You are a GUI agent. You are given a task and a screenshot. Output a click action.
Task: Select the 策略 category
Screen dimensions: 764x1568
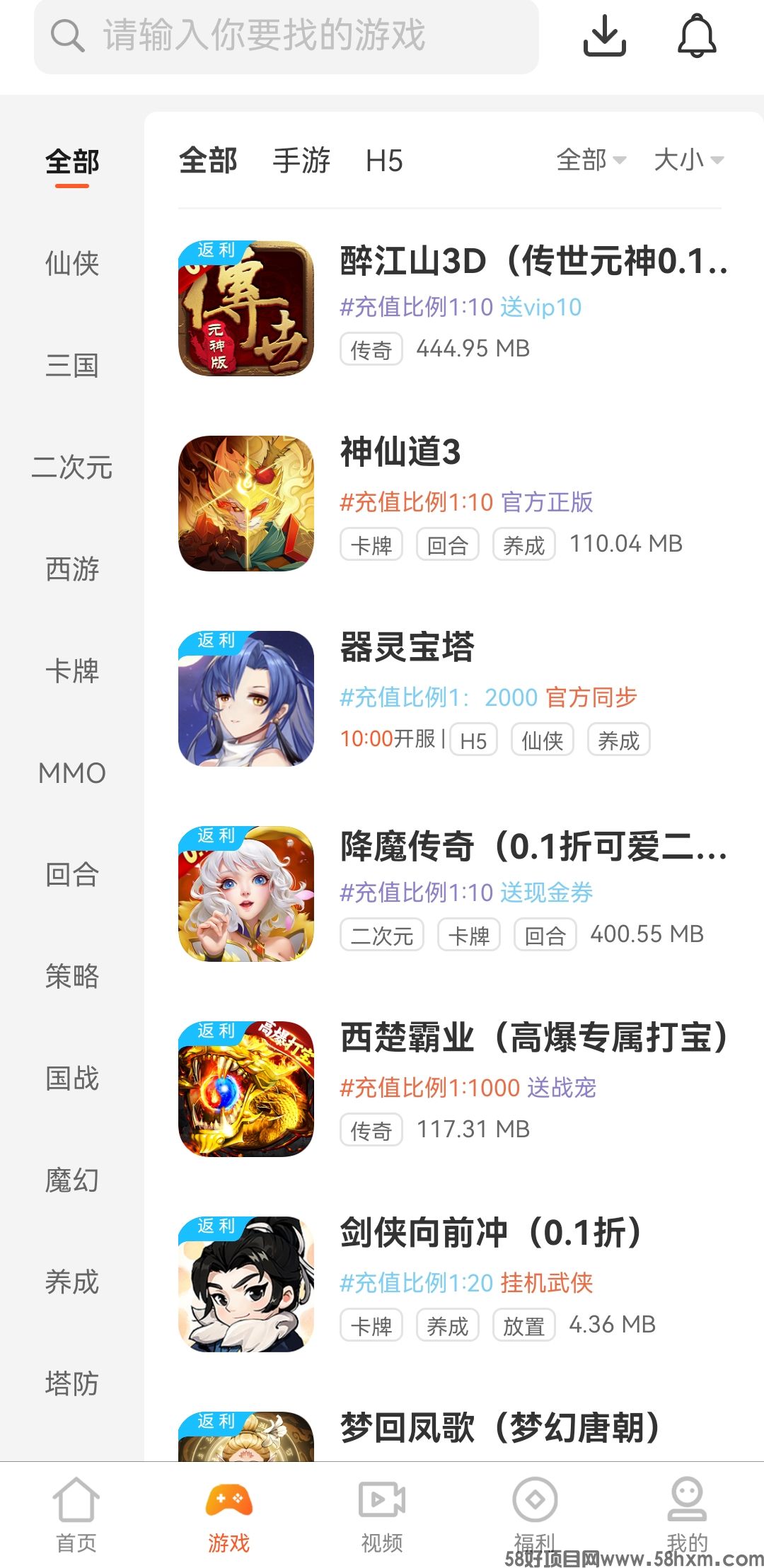(72, 977)
